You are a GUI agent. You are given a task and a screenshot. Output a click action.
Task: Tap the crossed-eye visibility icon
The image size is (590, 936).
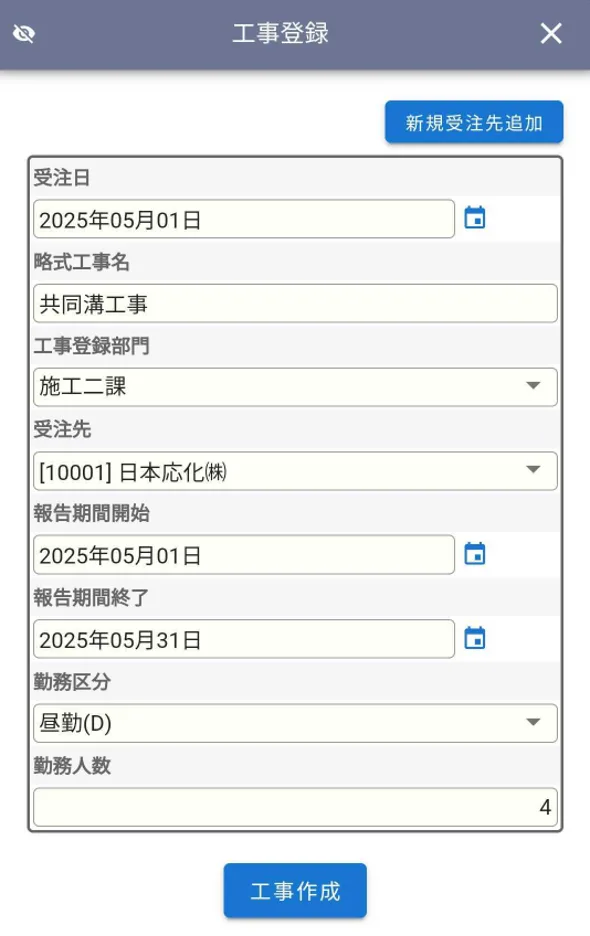pos(24,34)
